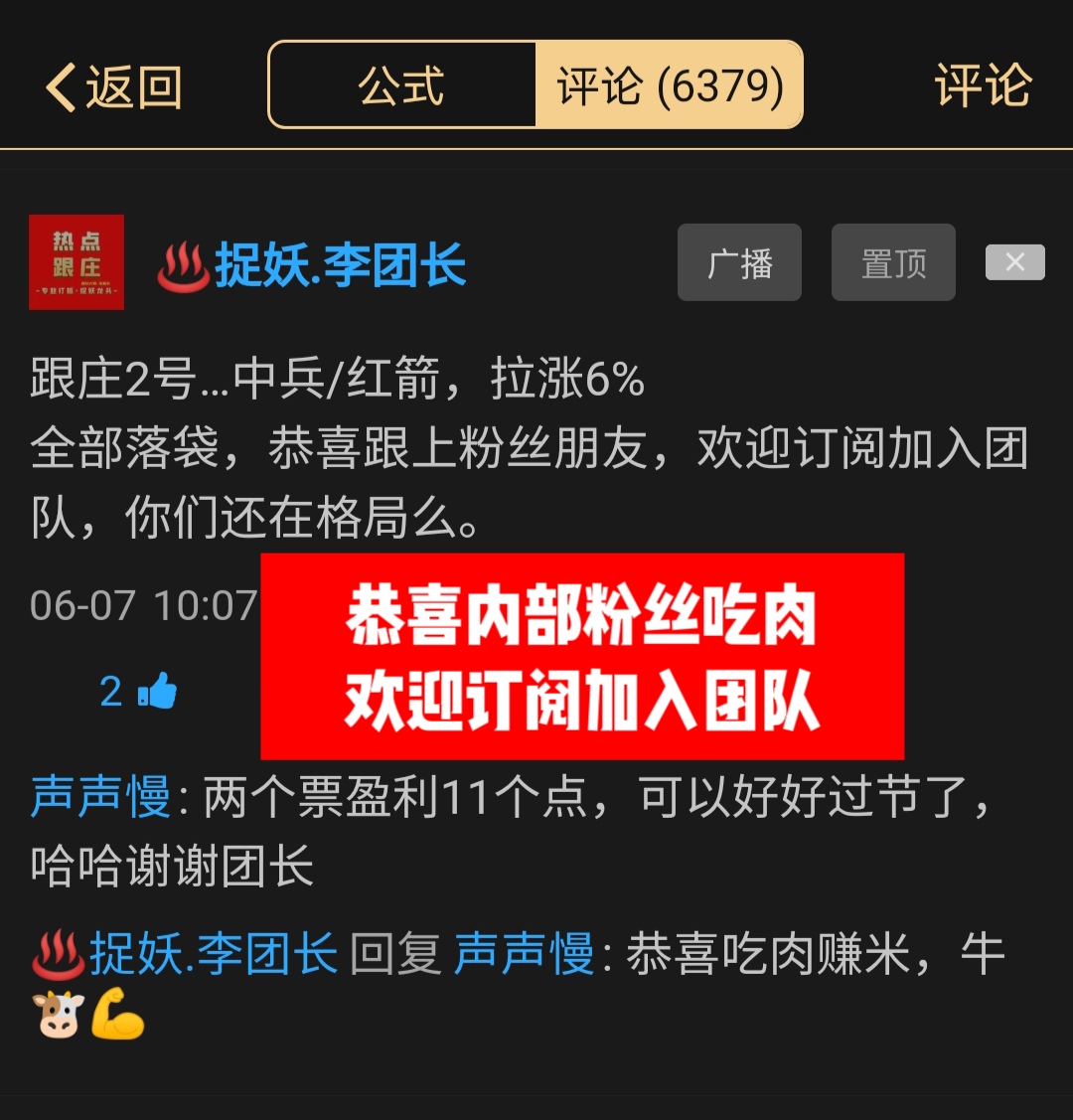Go back with the 返回 button
This screenshot has height=1120, width=1073.
click(113, 87)
